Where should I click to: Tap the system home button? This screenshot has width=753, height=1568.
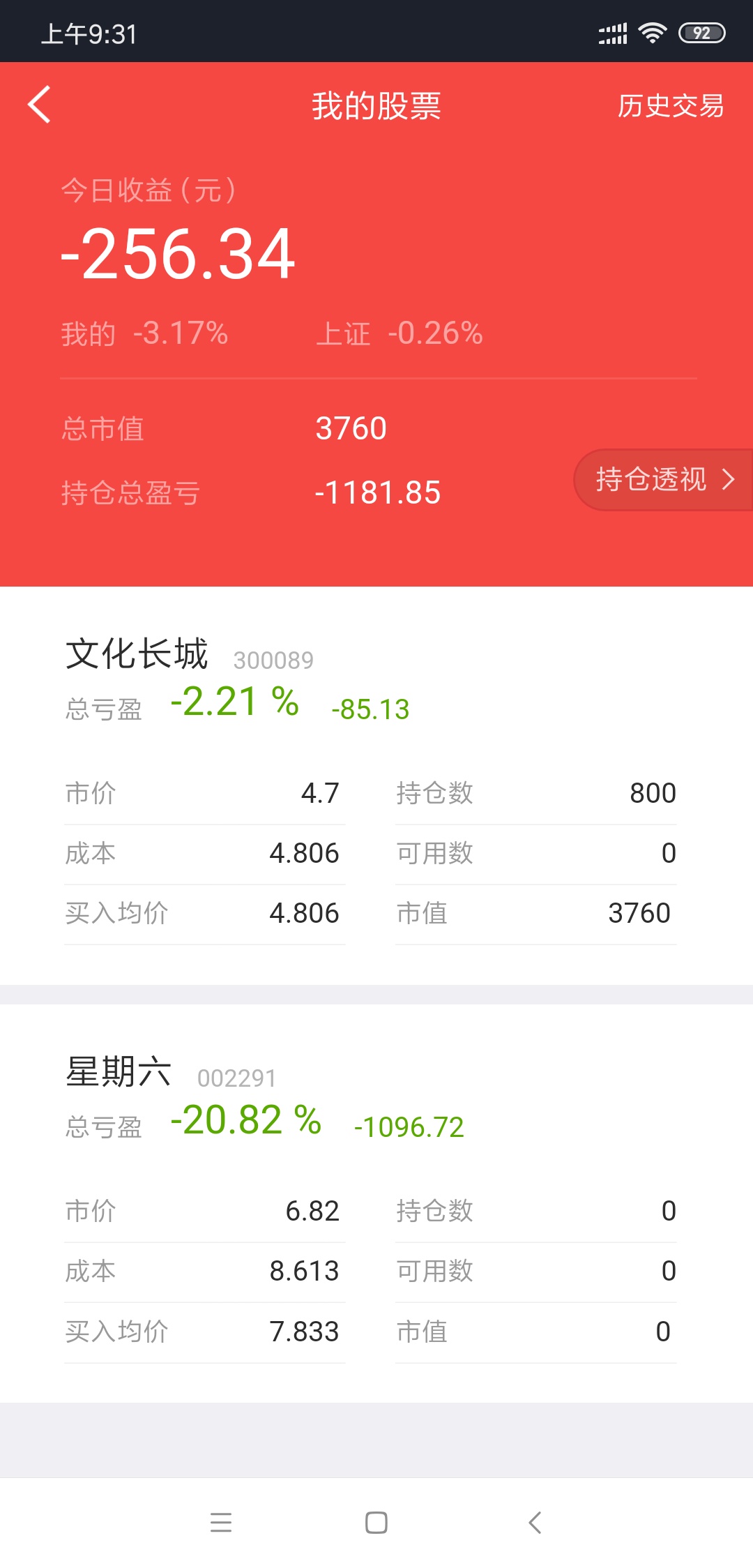click(x=376, y=1523)
